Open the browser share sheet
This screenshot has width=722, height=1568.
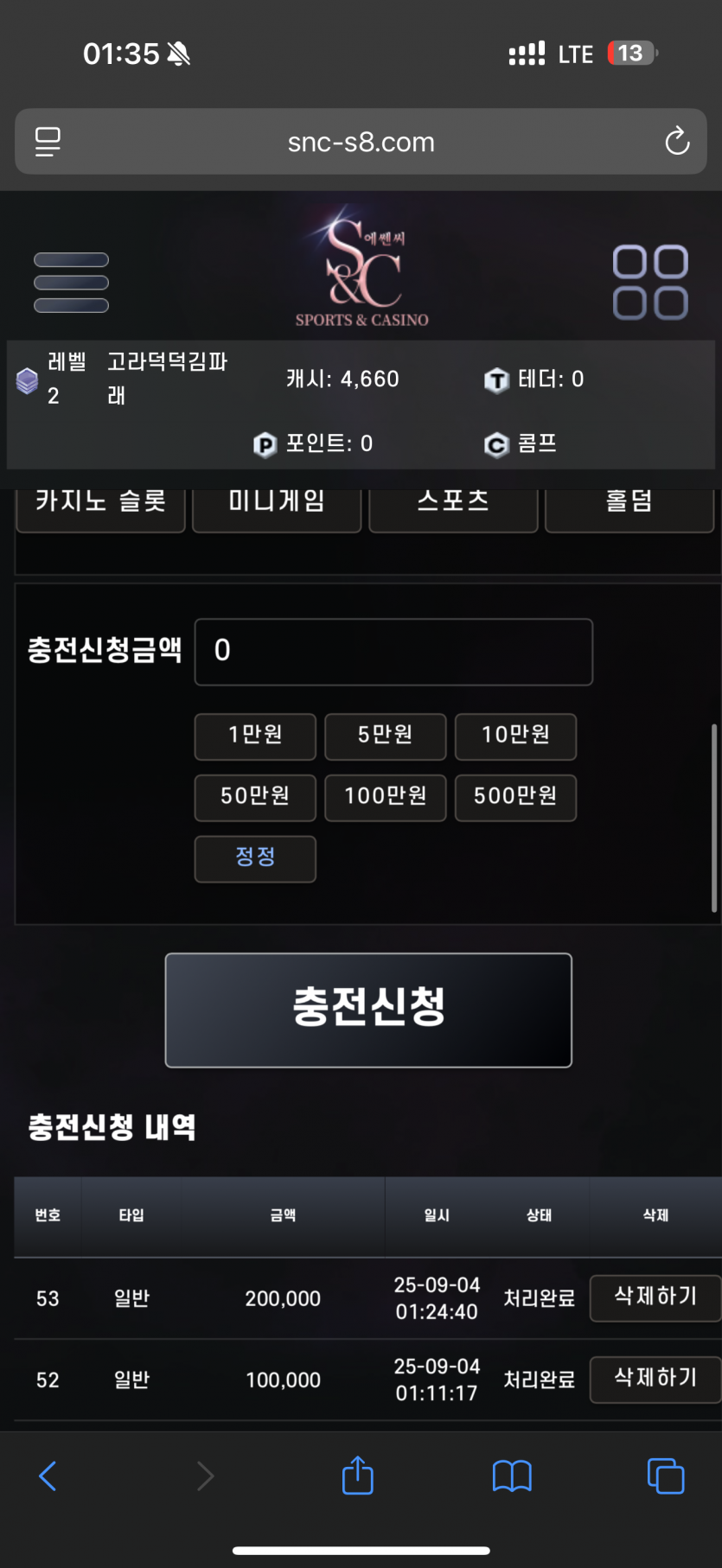click(358, 1476)
